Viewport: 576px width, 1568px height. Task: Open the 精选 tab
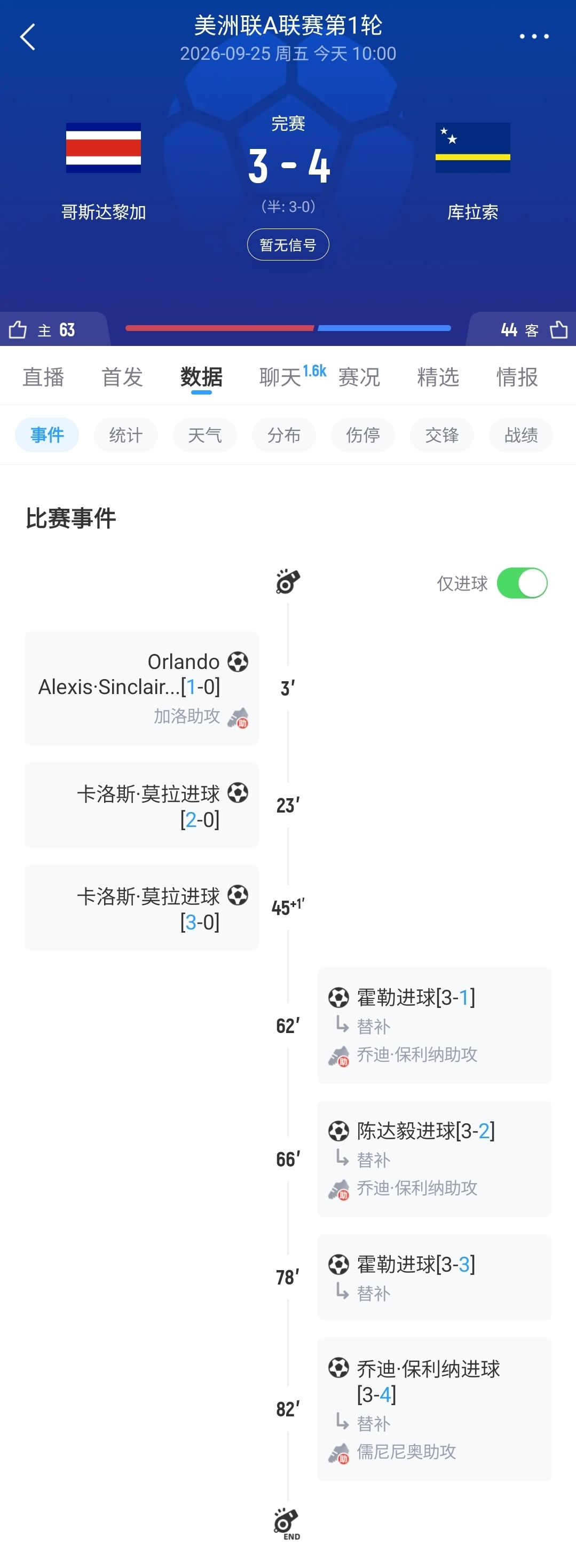point(438,377)
